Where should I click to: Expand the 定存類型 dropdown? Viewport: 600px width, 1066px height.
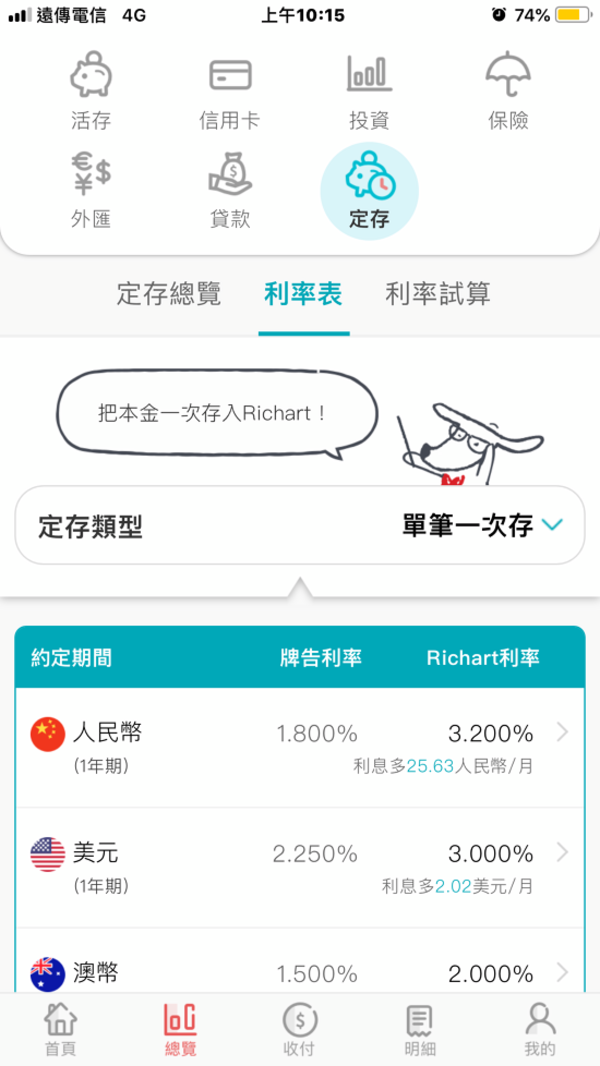(300, 526)
